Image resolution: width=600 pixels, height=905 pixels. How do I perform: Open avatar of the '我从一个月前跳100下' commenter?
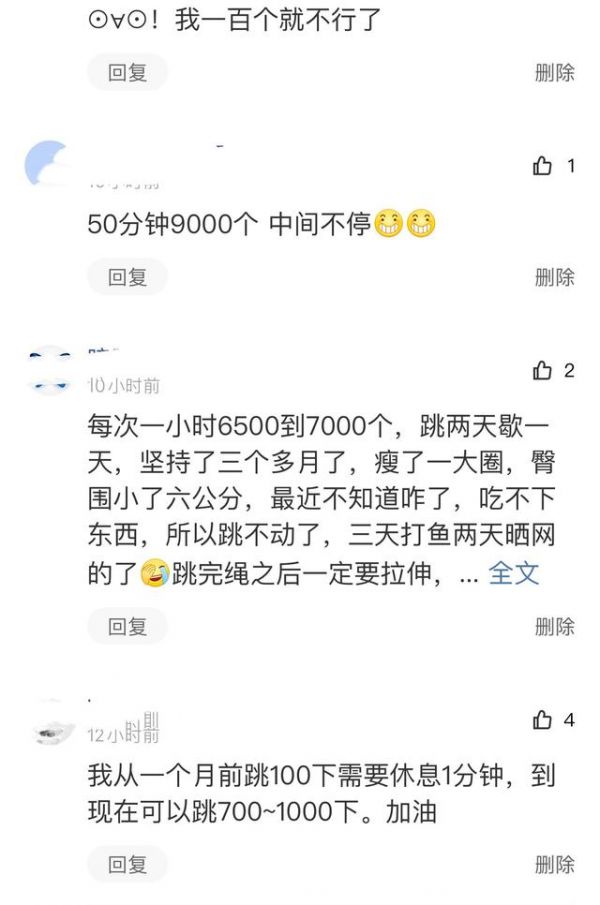[x=54, y=732]
